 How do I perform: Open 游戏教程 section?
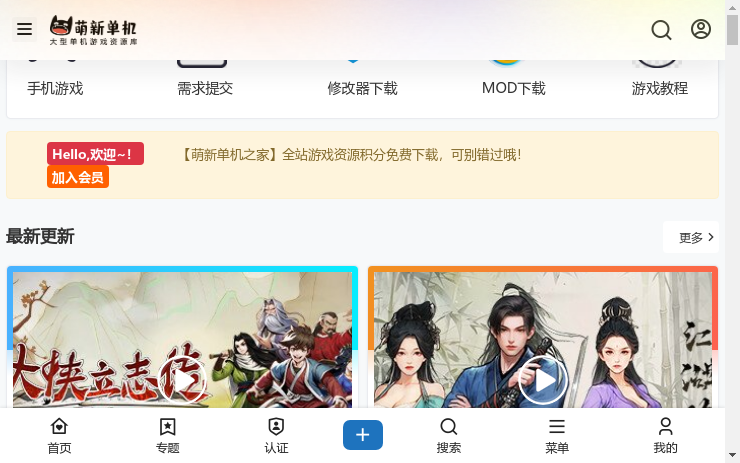(x=659, y=88)
